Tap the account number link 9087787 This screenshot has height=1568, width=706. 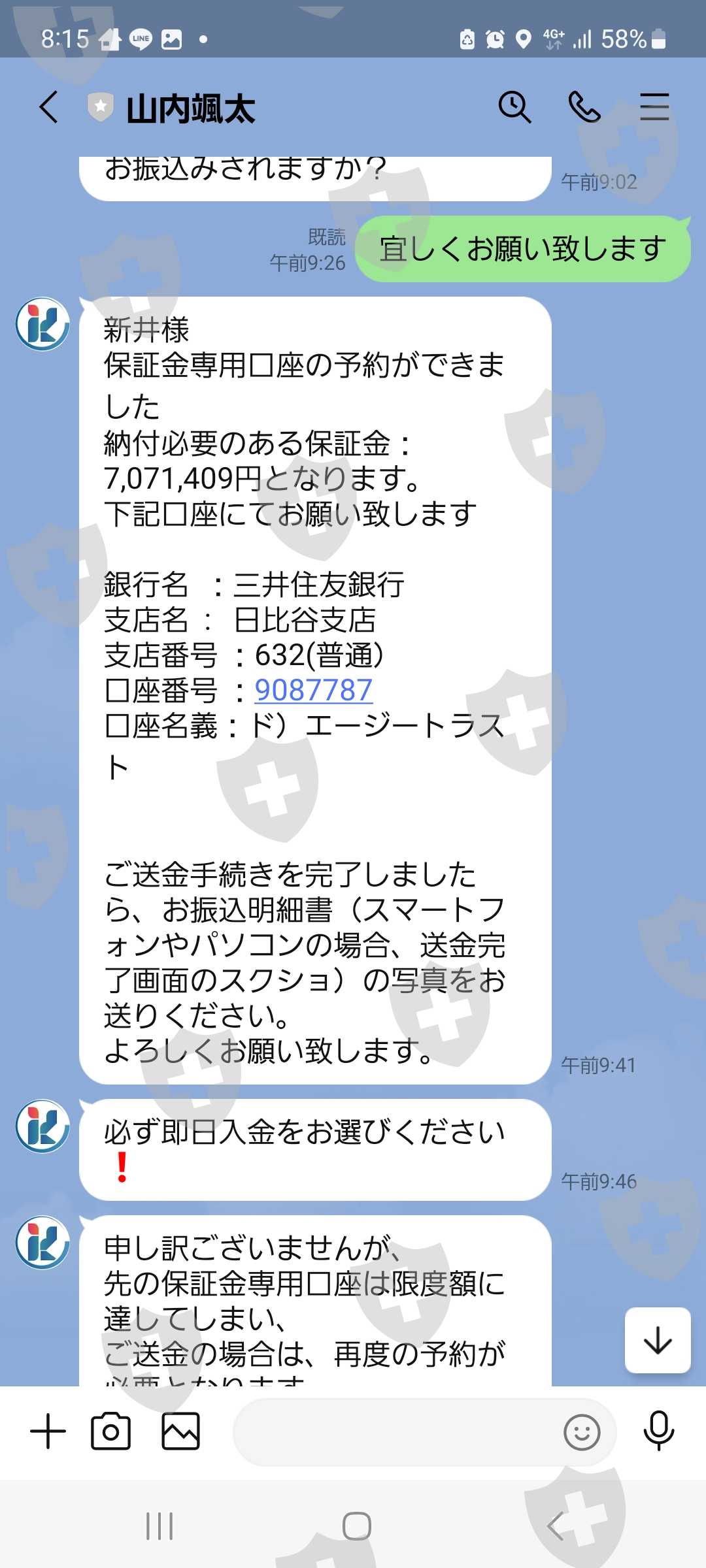point(314,690)
